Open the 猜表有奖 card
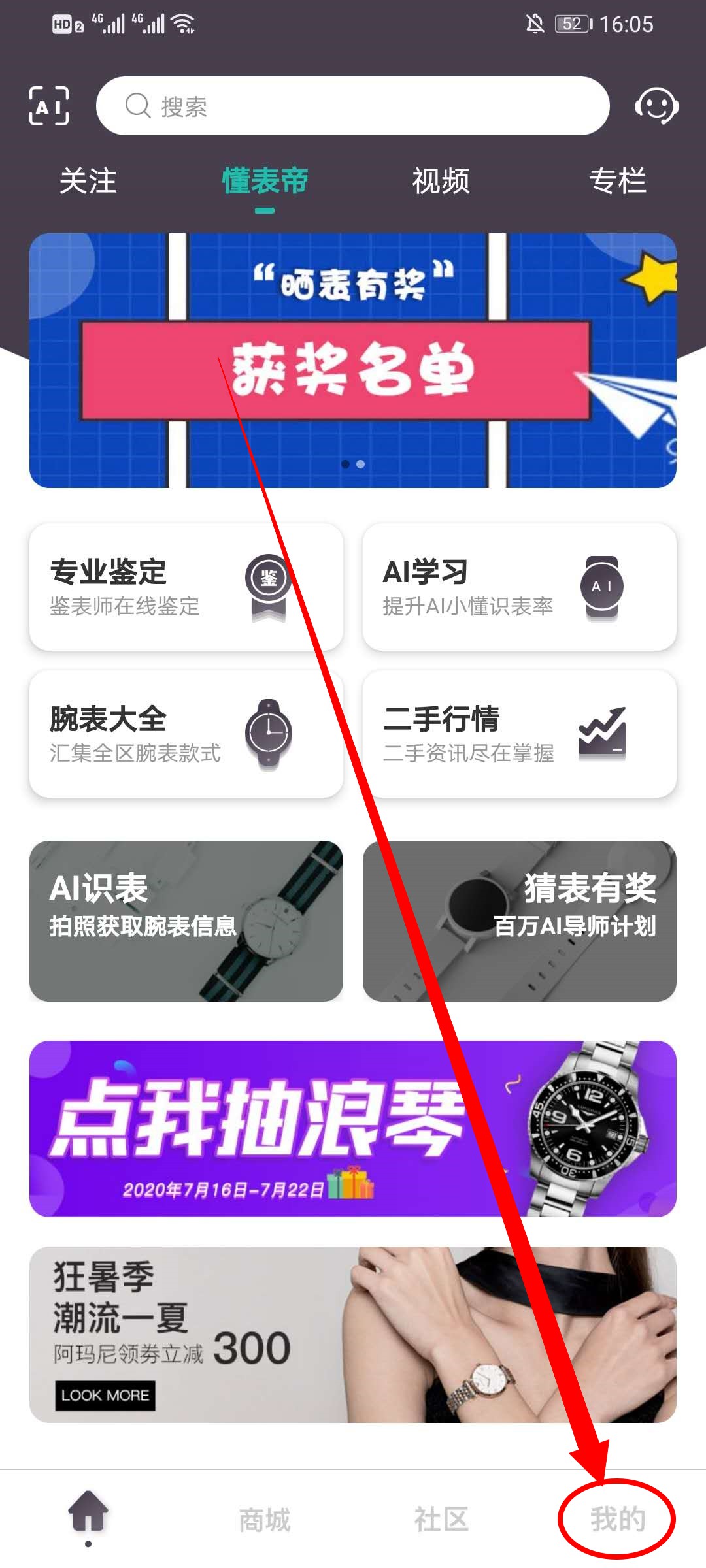 [520, 921]
